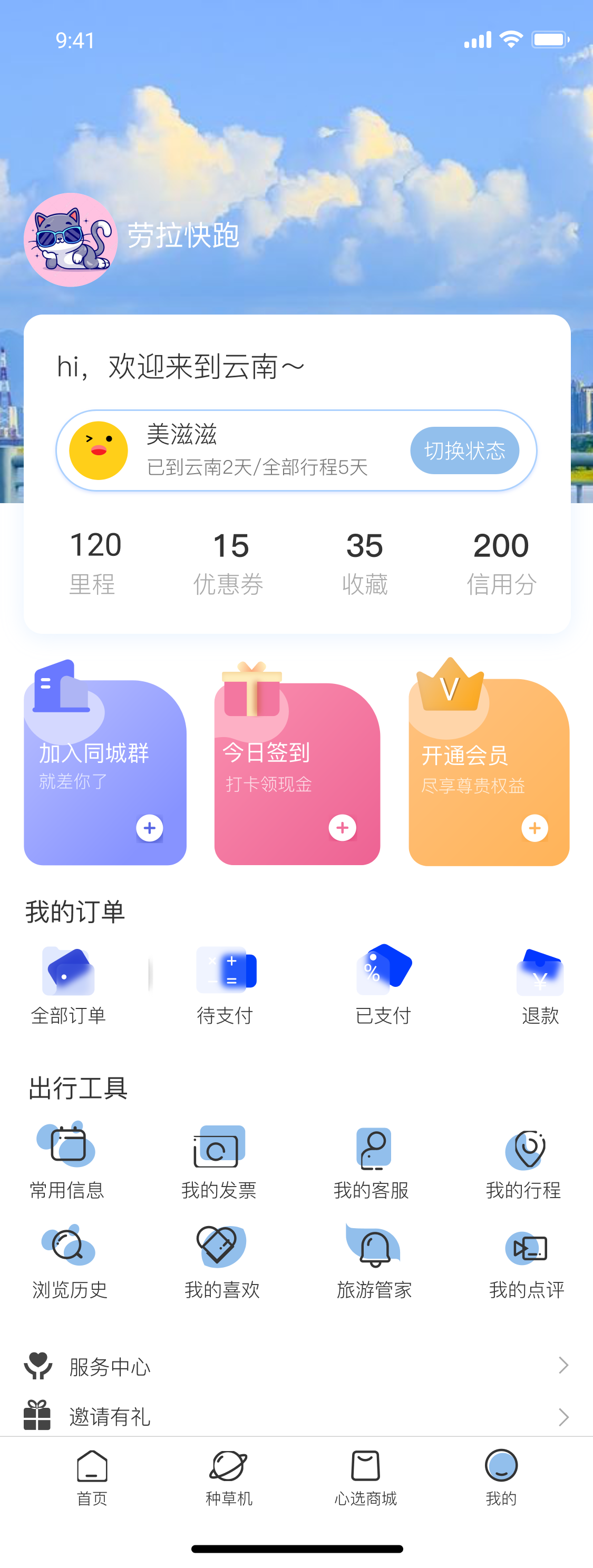
Task: Expand the 服务中心 service center row
Action: (x=296, y=1365)
